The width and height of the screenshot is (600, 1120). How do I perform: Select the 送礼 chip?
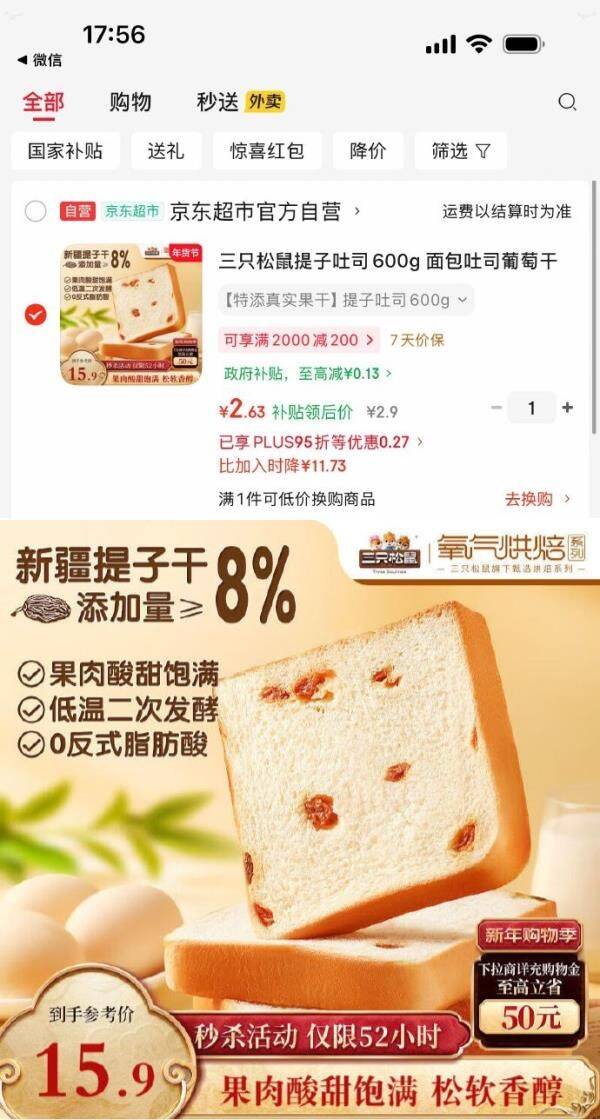[166, 151]
